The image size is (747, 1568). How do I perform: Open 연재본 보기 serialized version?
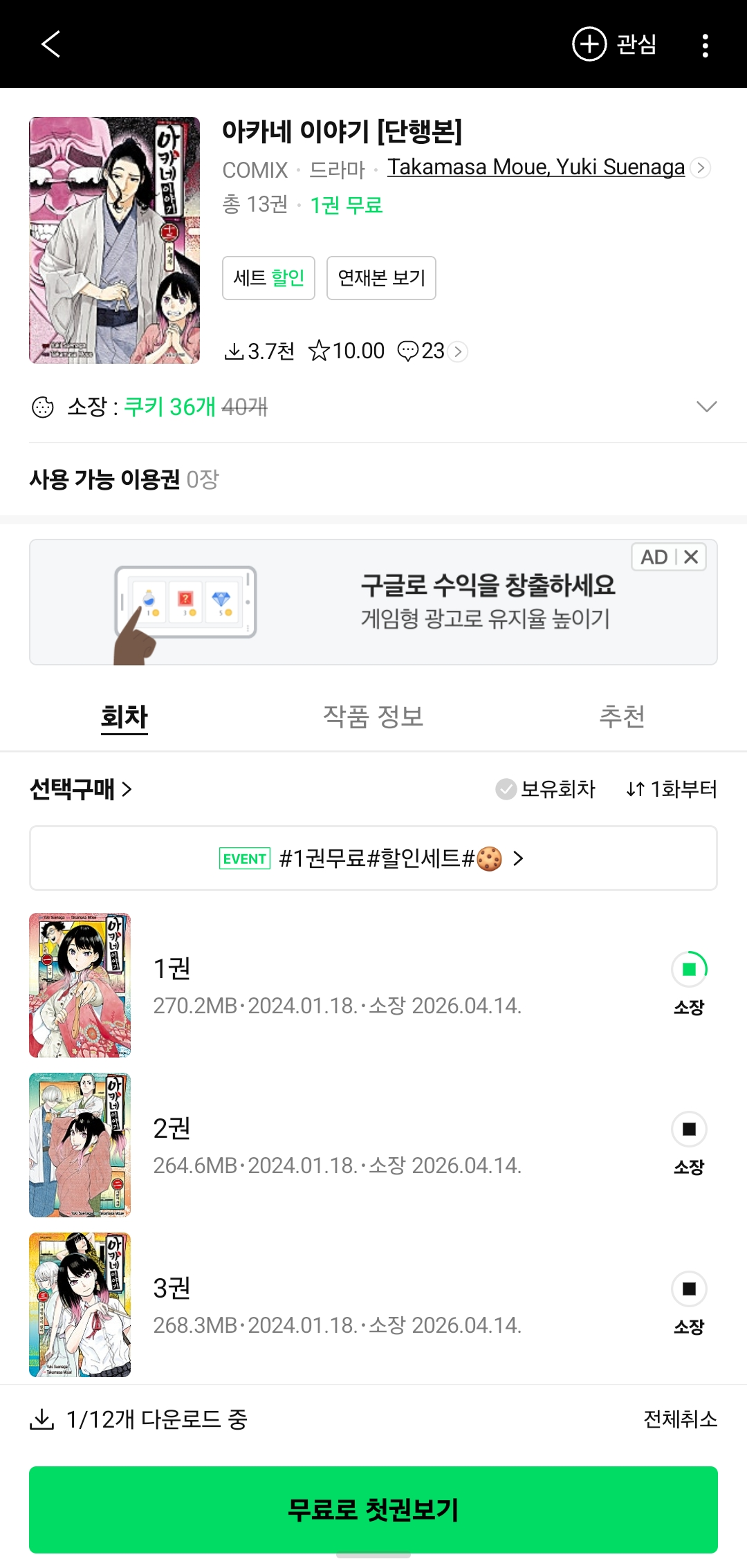tap(381, 278)
